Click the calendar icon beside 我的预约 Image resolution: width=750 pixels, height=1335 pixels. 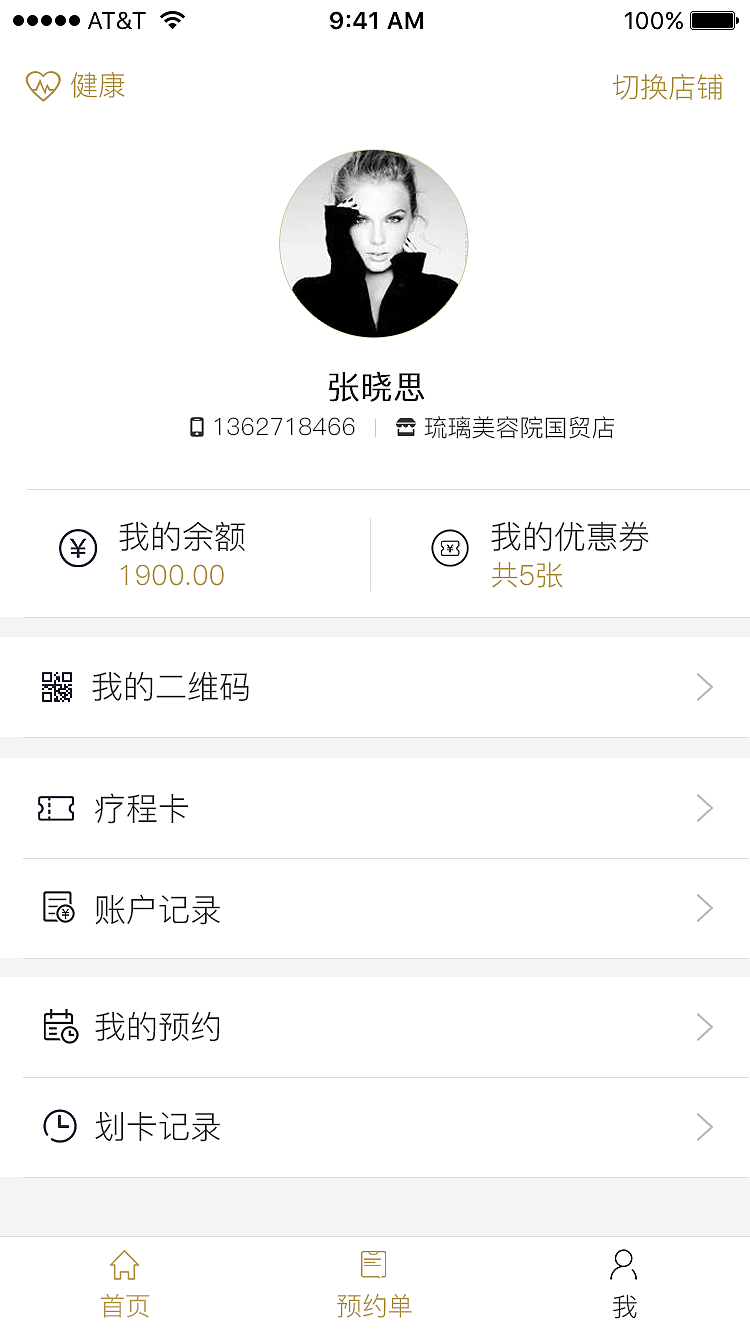tap(57, 1027)
